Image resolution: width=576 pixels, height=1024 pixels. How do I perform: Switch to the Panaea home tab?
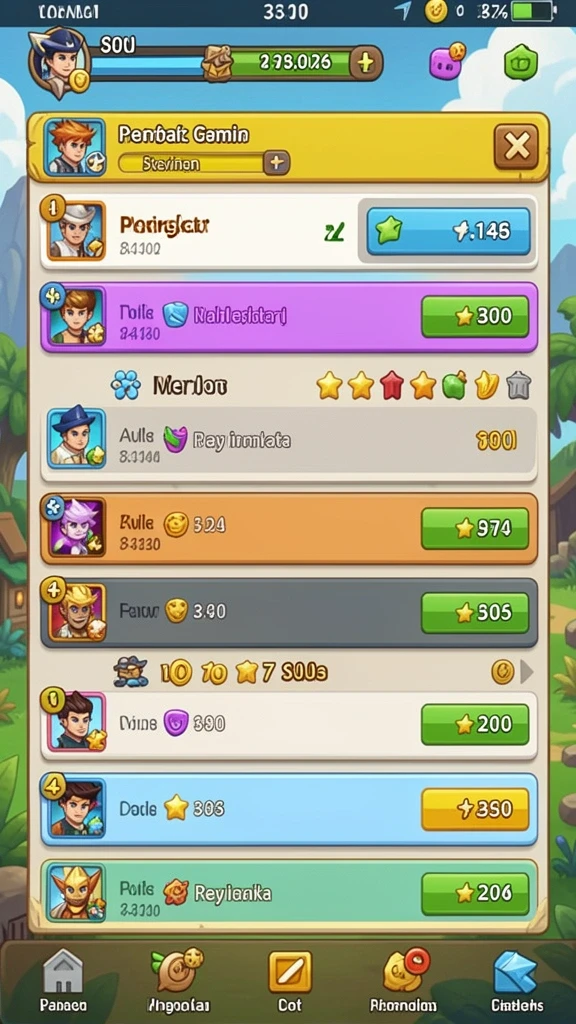pyautogui.click(x=63, y=982)
